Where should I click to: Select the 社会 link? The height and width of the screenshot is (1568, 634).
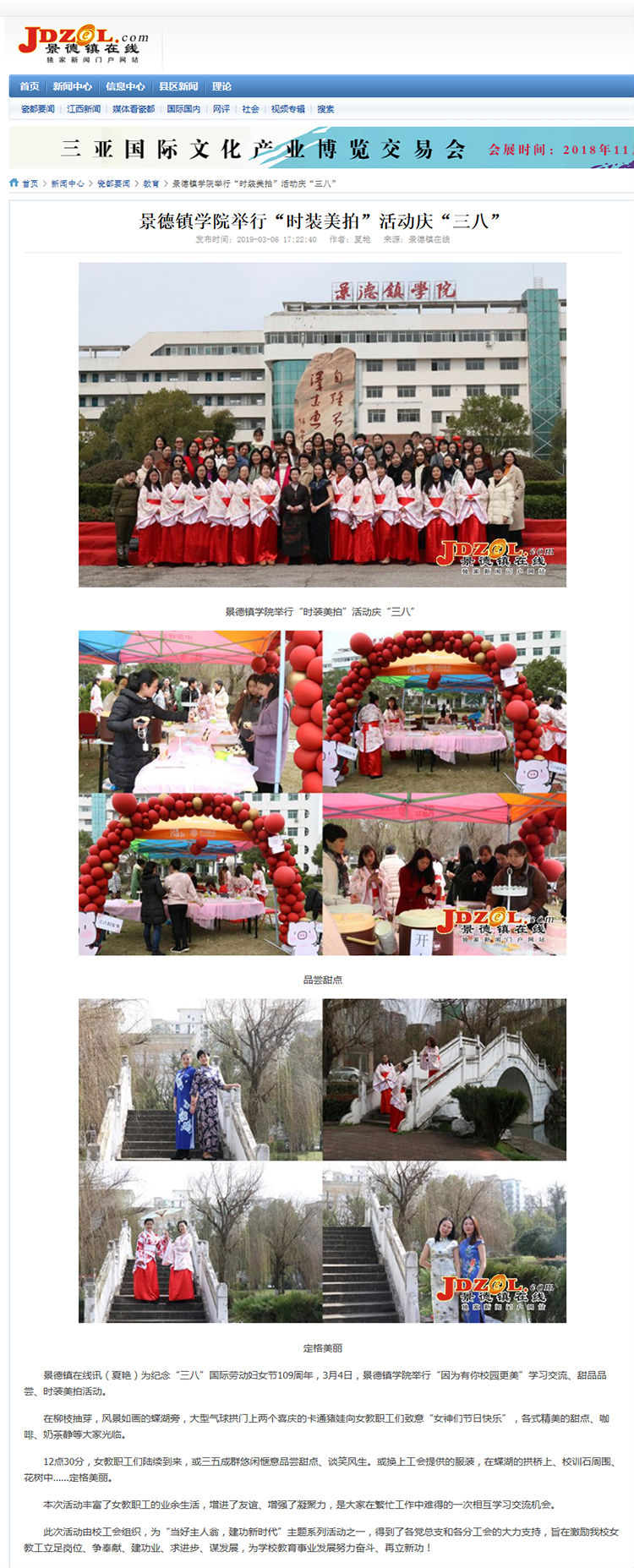click(x=250, y=109)
